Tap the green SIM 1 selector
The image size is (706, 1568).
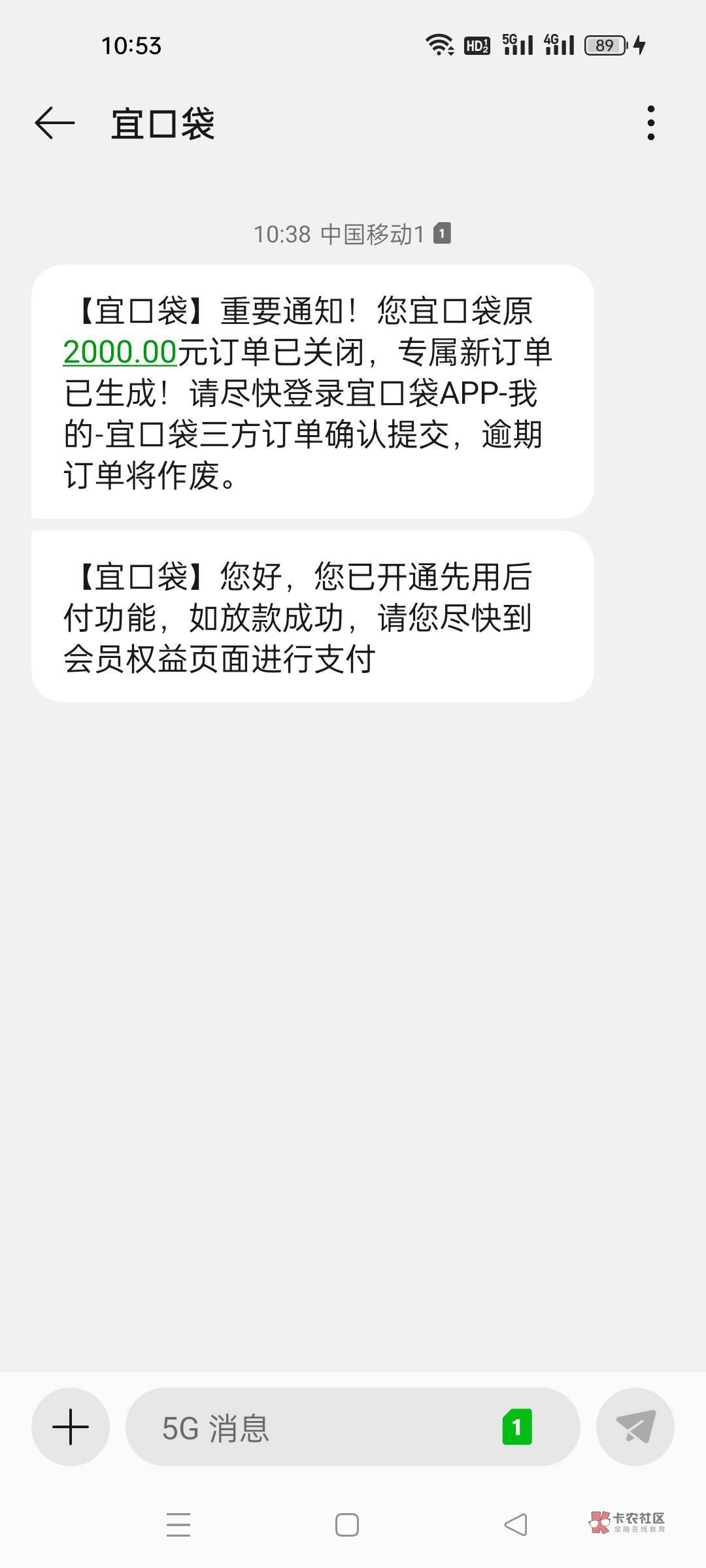[x=517, y=1427]
